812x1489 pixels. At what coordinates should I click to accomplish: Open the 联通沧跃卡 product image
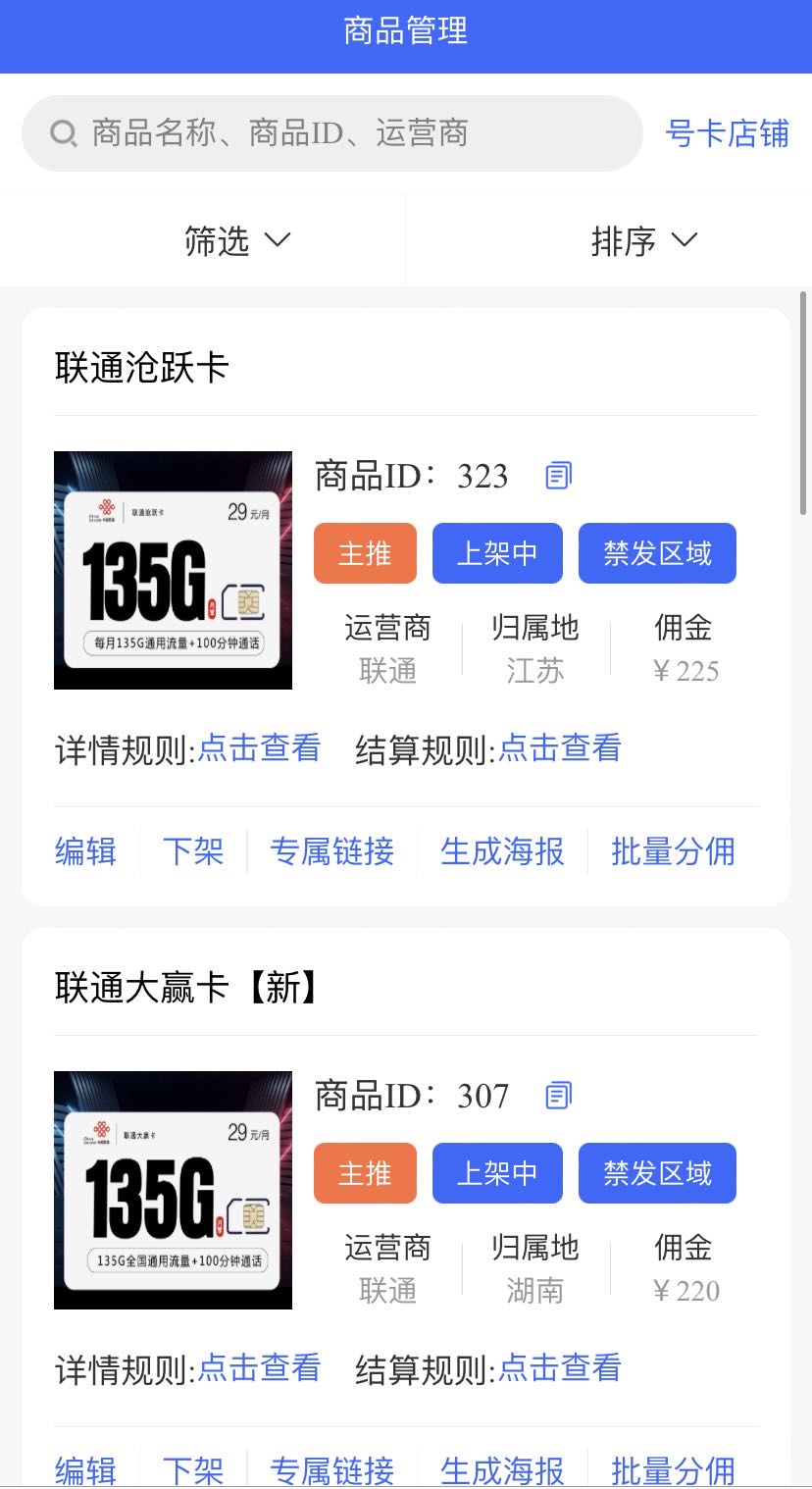(x=173, y=570)
